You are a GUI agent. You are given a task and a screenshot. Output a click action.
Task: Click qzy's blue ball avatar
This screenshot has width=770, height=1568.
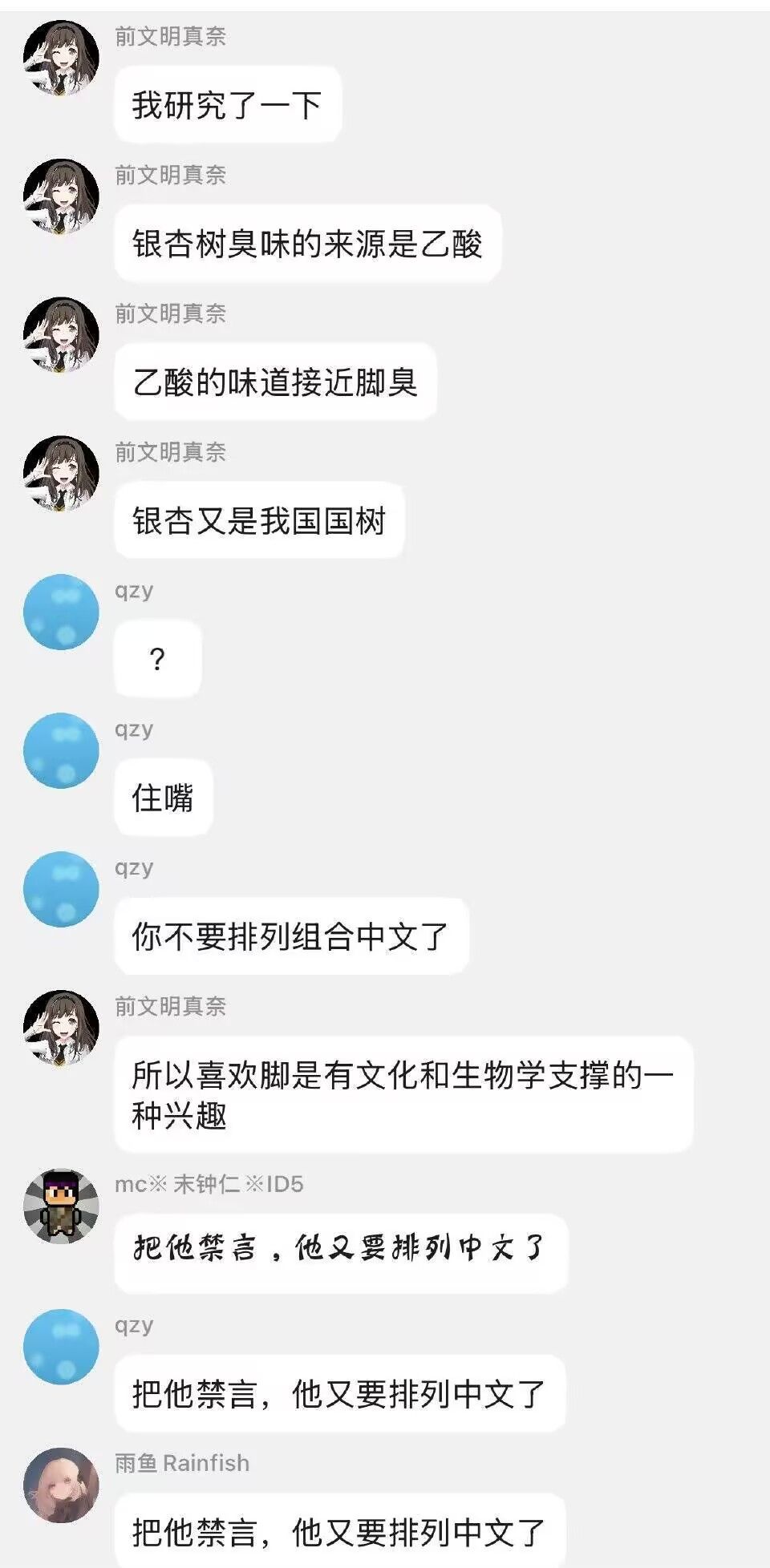(x=60, y=611)
